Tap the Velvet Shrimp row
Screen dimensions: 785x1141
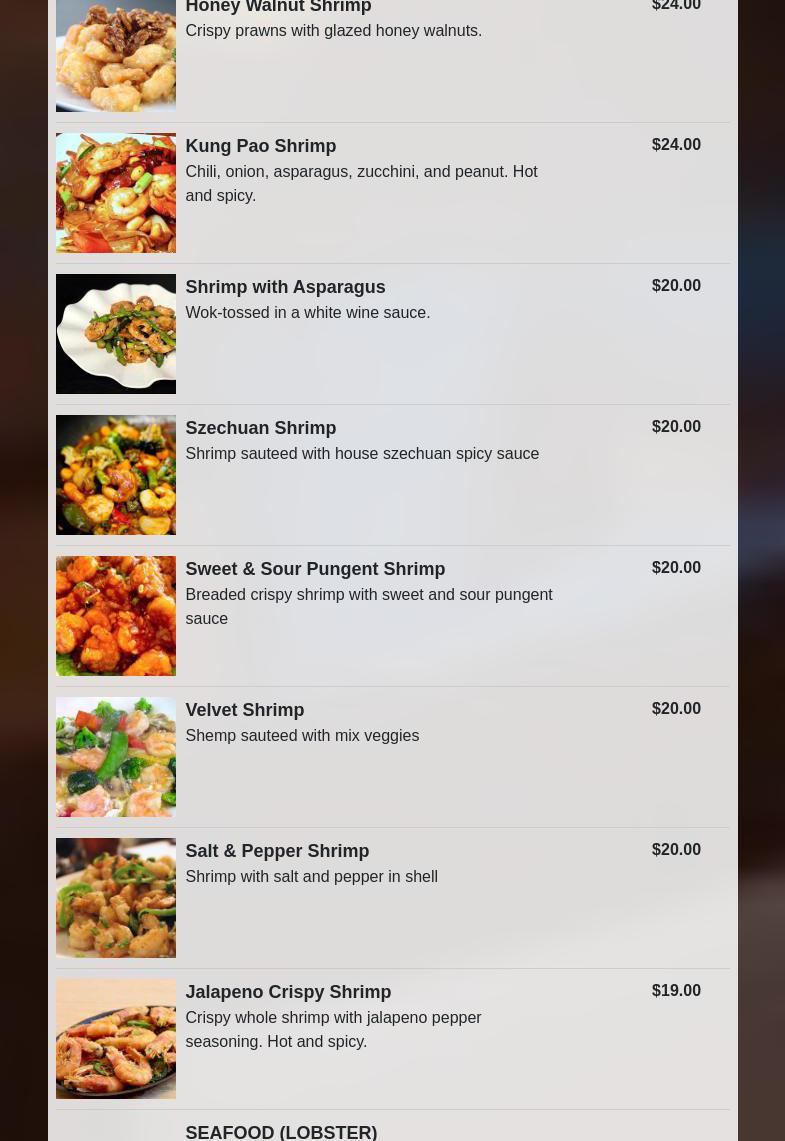click(244, 710)
